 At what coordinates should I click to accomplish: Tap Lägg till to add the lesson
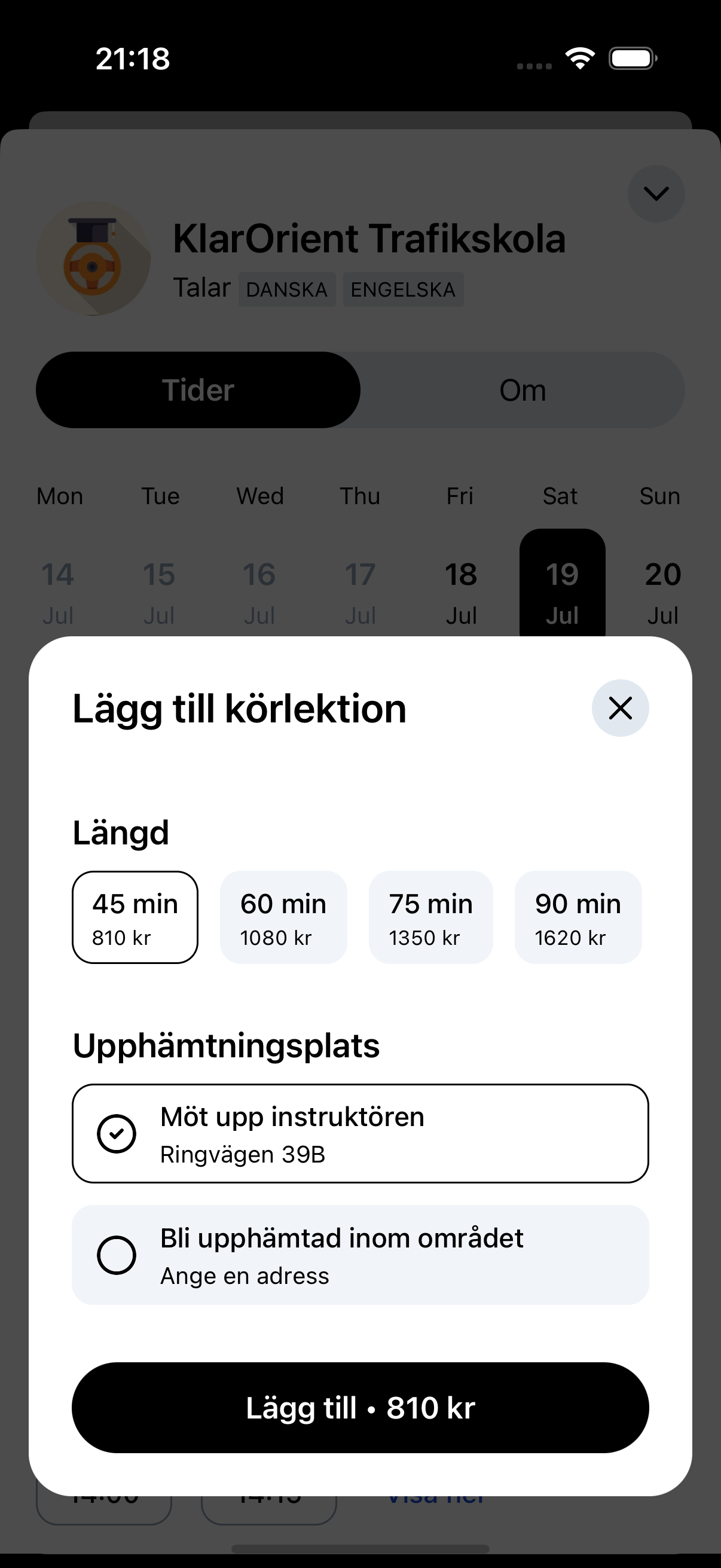[360, 1407]
